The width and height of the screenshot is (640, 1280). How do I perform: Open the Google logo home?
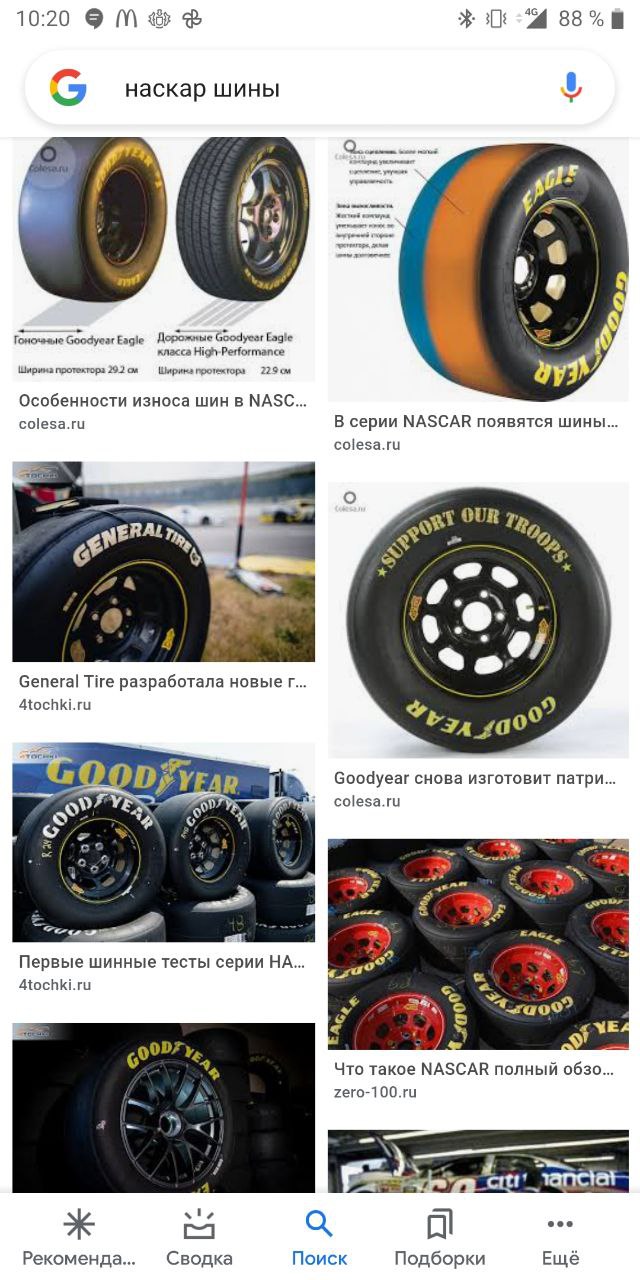coord(68,88)
